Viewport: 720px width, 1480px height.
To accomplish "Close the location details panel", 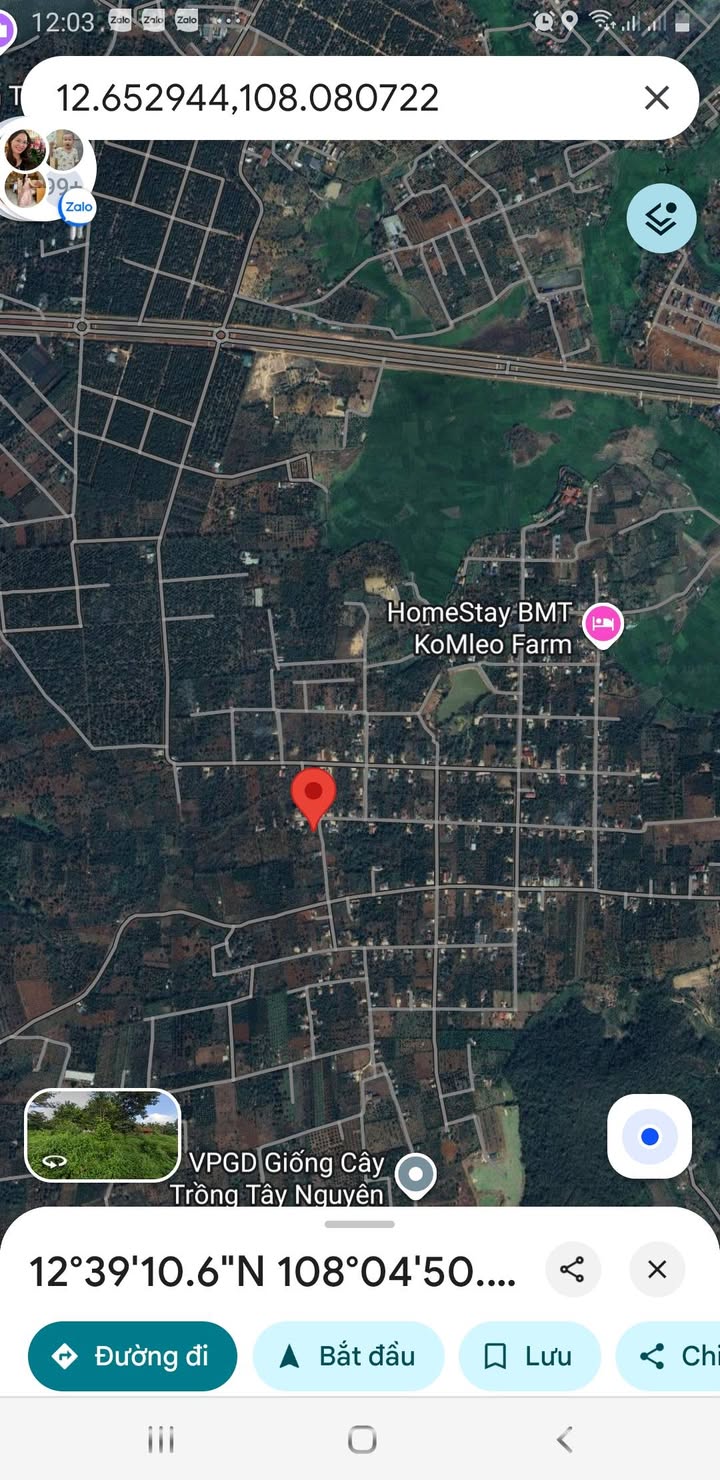I will click(657, 1270).
